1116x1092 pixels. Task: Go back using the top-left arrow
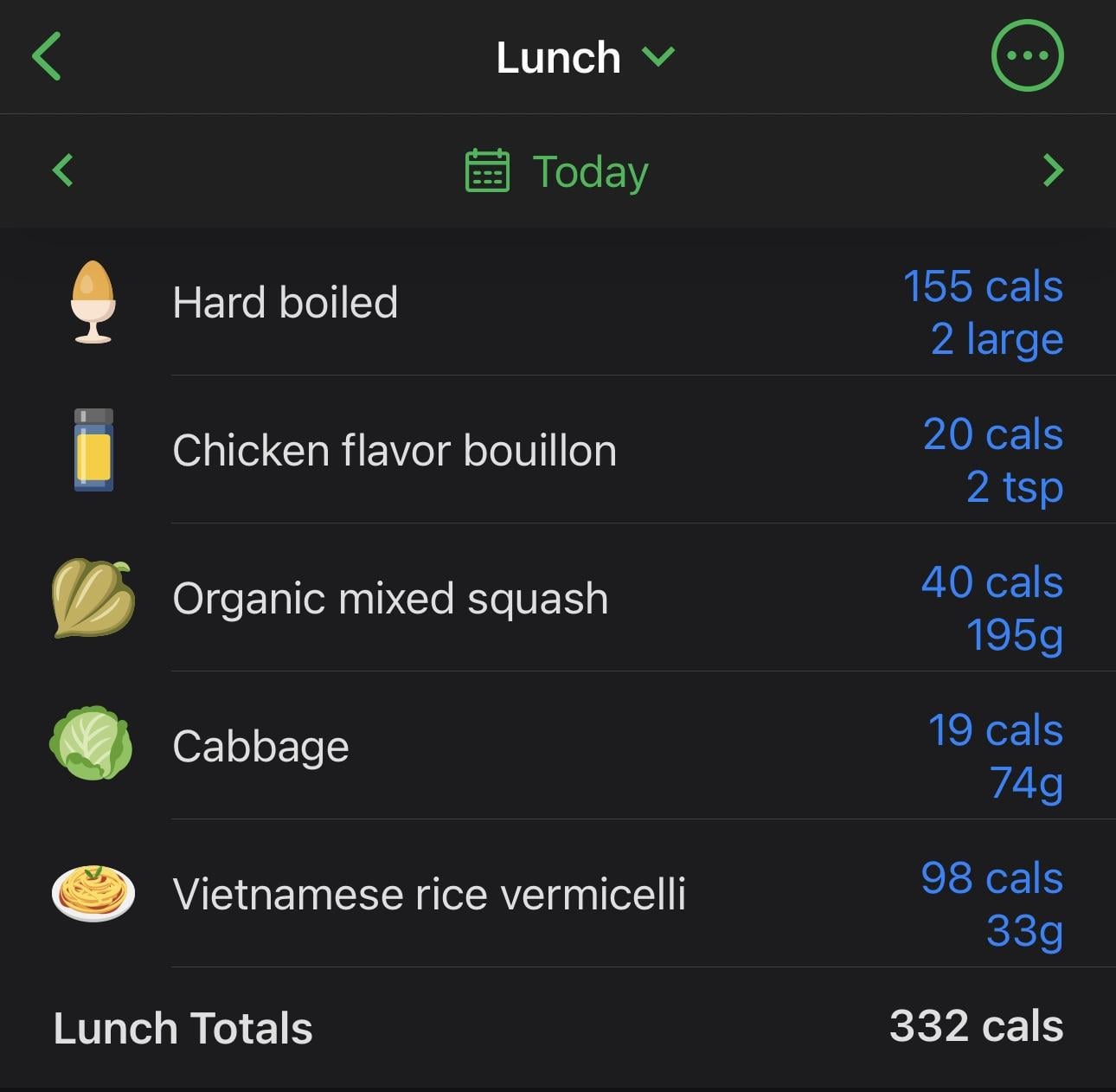coord(47,57)
